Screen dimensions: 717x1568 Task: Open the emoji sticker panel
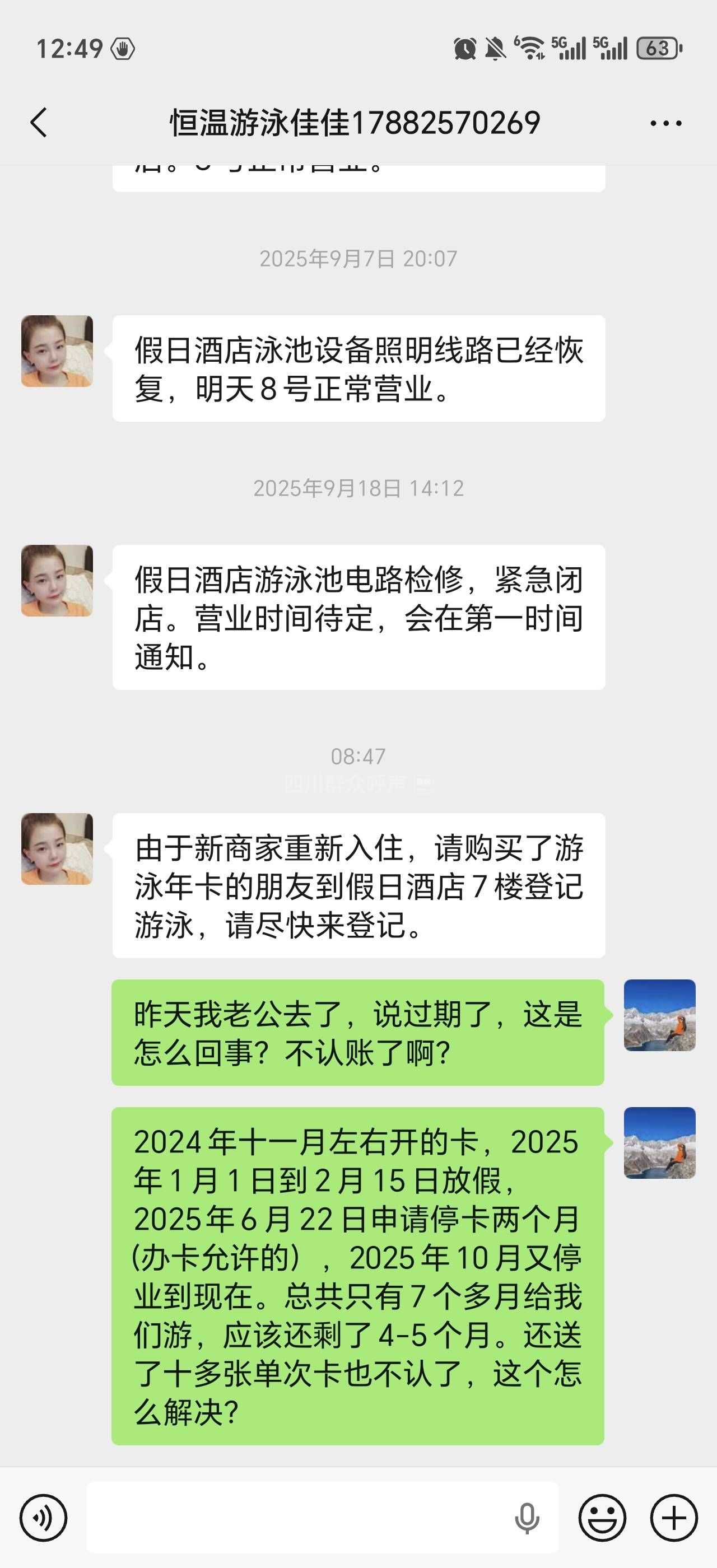tap(602, 1518)
